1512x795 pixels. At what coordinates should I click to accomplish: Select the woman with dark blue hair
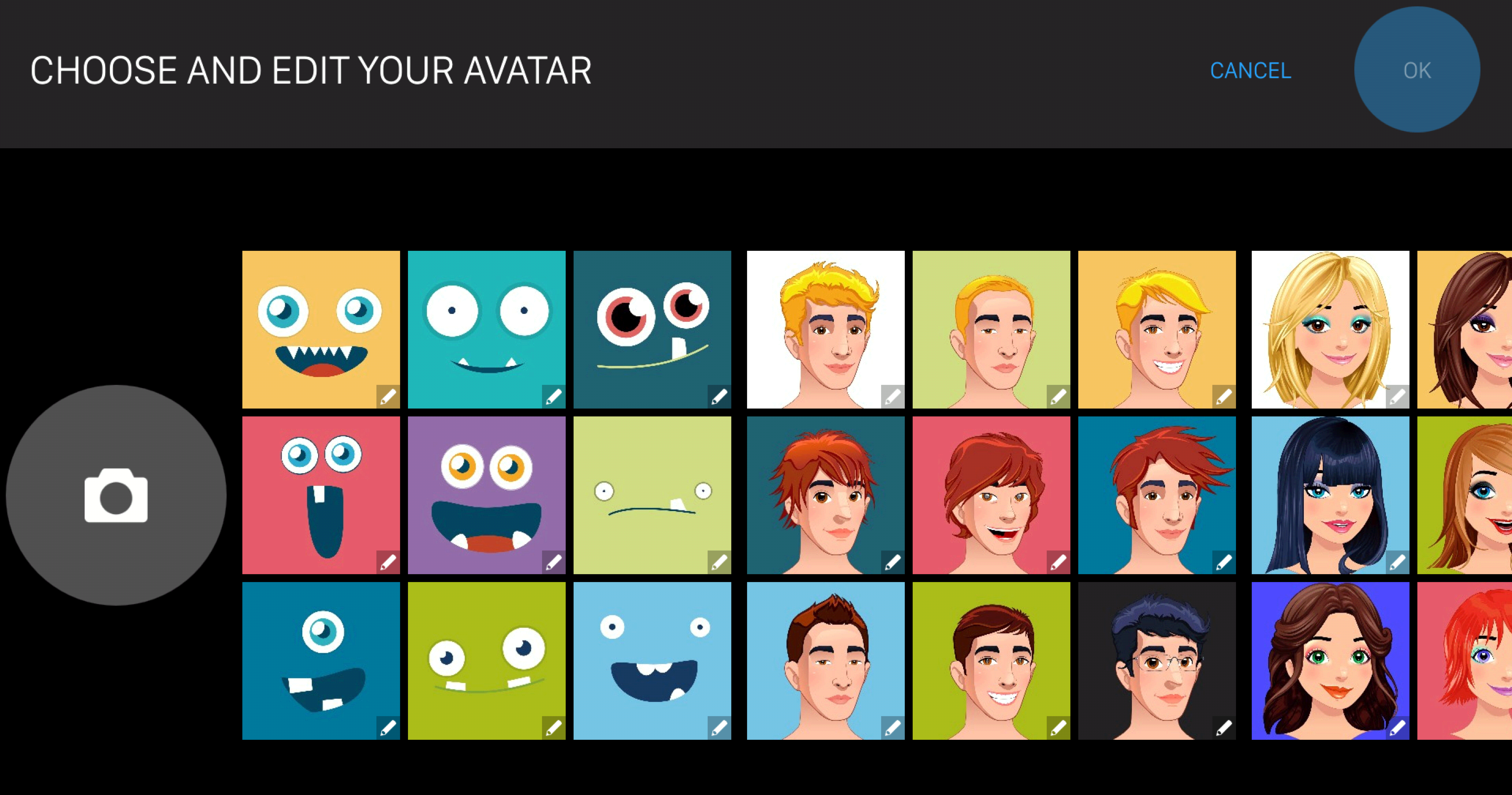(1330, 494)
